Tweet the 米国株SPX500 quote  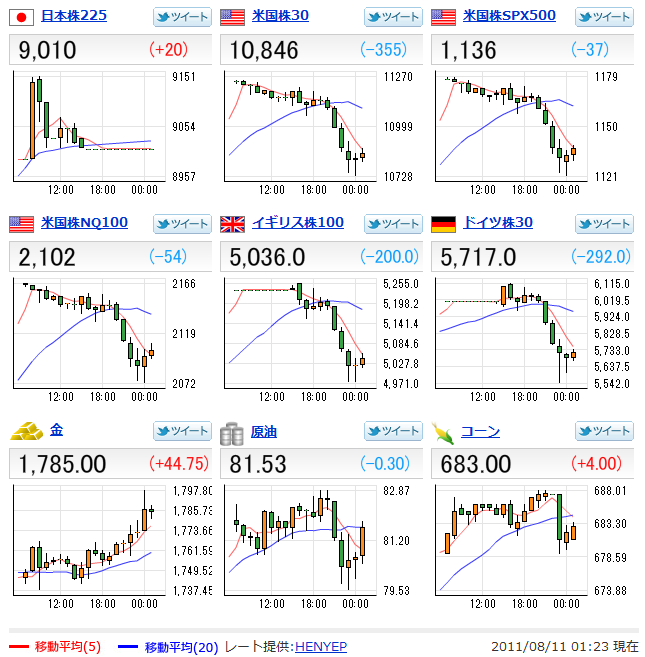(604, 17)
